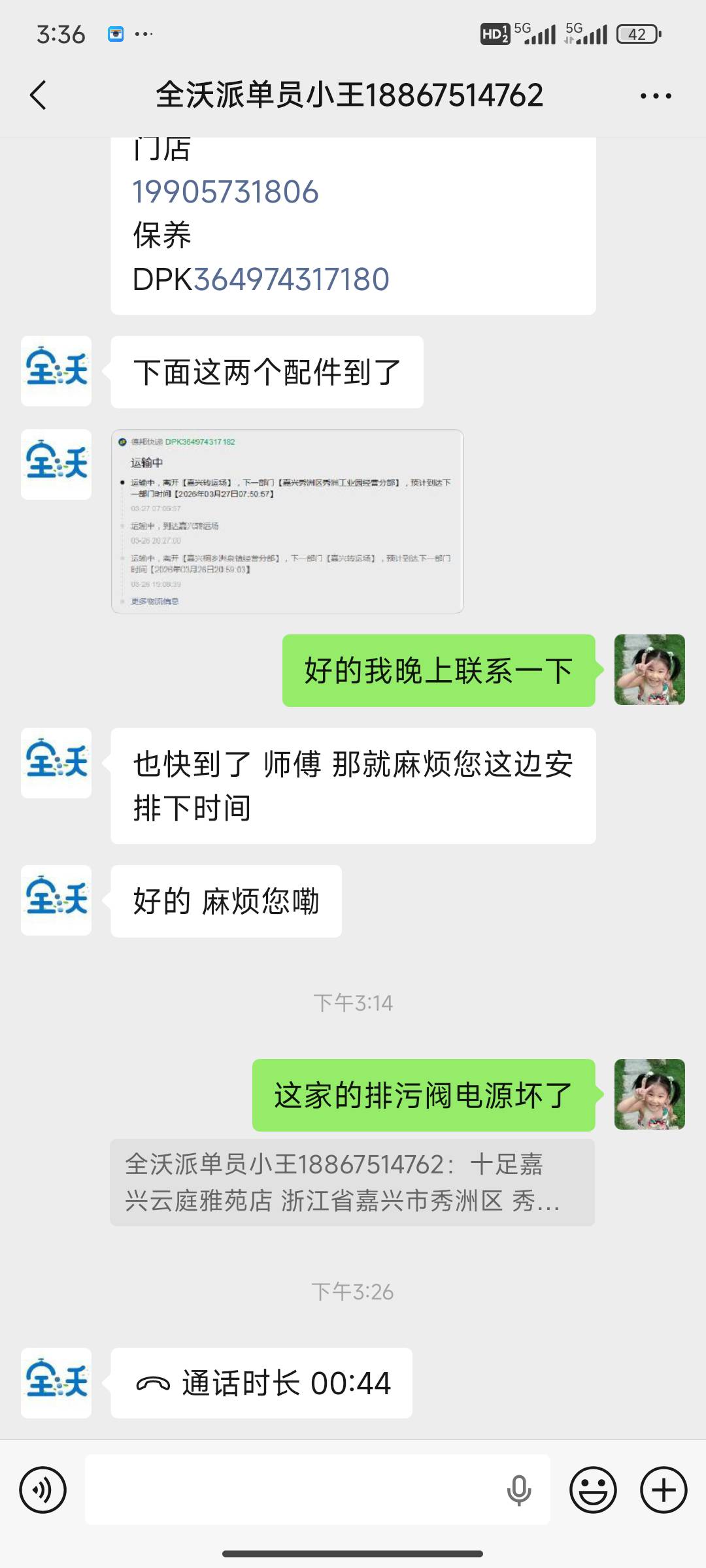Switch to voice message input
Viewport: 706px width, 1568px height.
pyautogui.click(x=43, y=1490)
